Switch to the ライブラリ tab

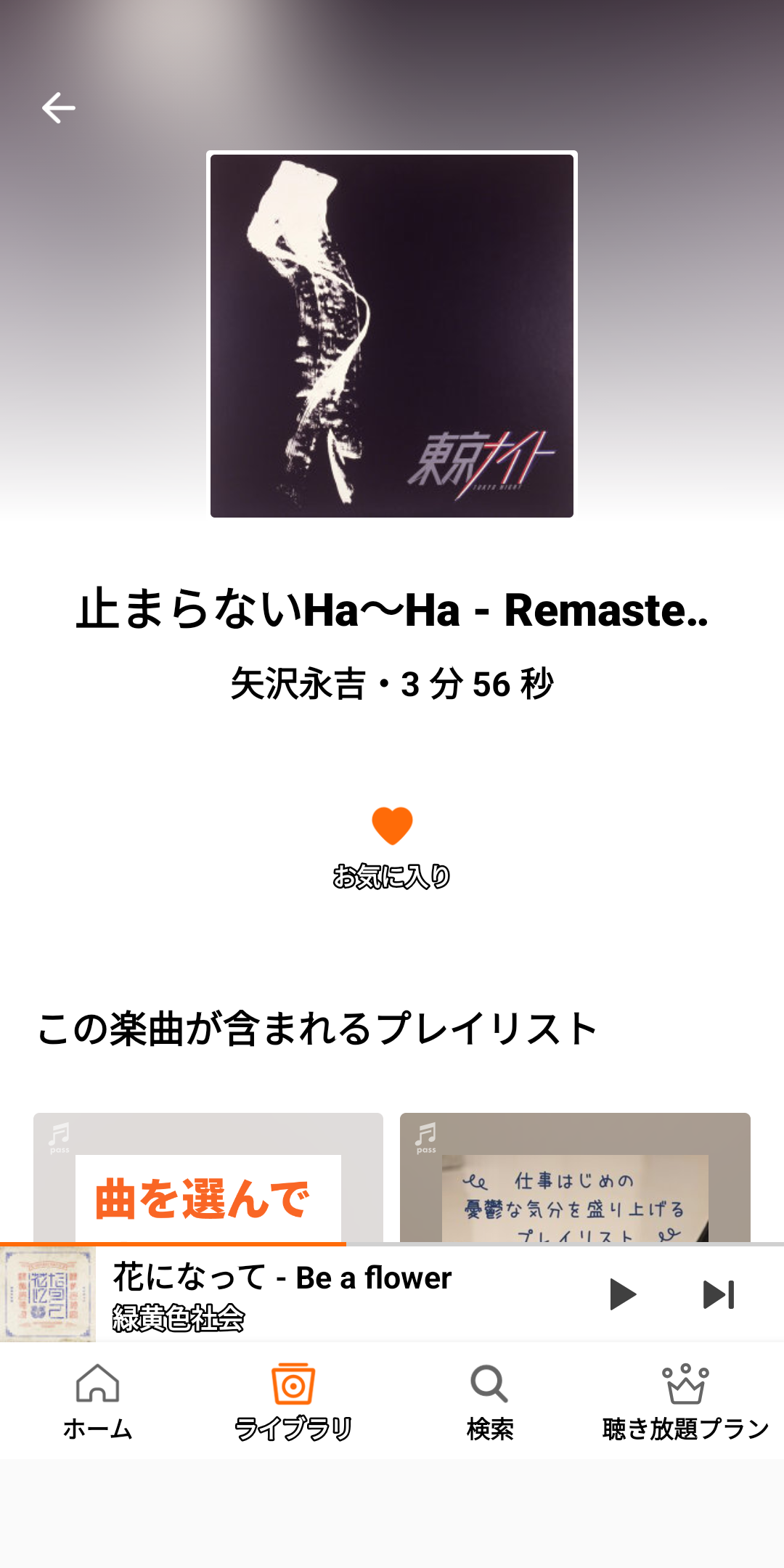point(293,1401)
